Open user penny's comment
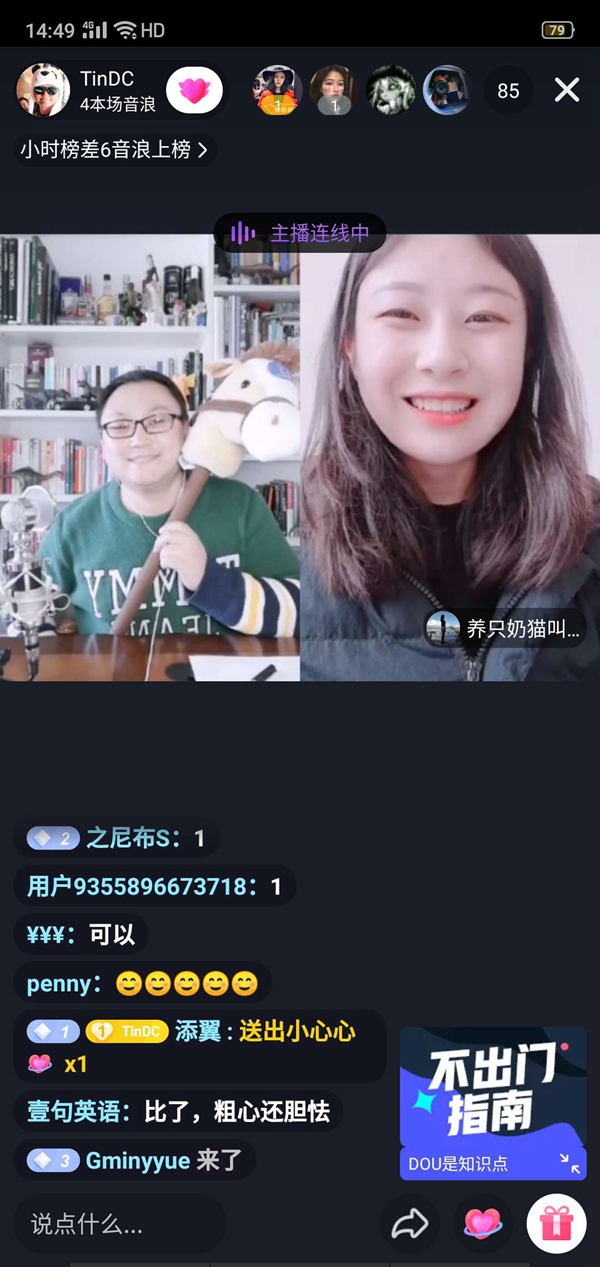This screenshot has height=1267, width=600. coord(143,983)
